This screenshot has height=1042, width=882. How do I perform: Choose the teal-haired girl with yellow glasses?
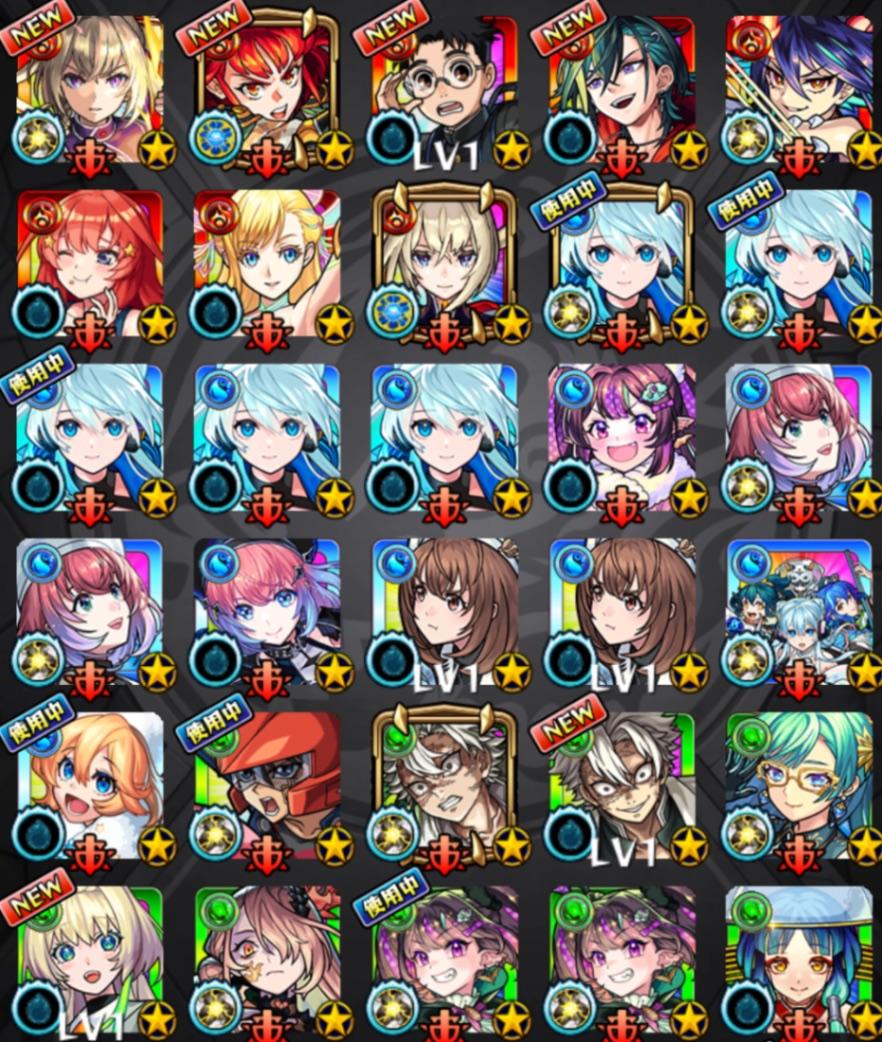pyautogui.click(x=797, y=786)
